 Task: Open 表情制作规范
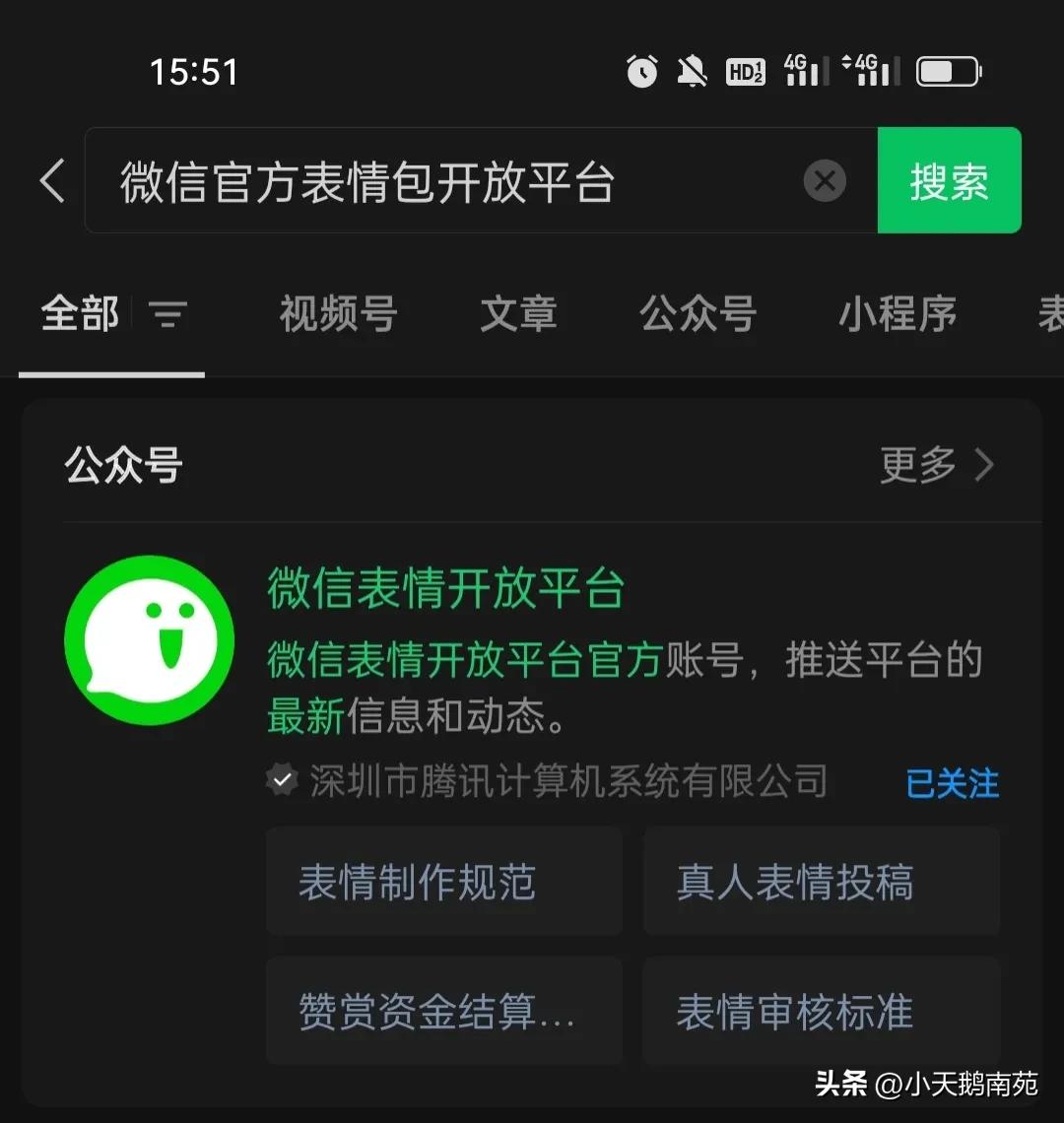pos(443,882)
